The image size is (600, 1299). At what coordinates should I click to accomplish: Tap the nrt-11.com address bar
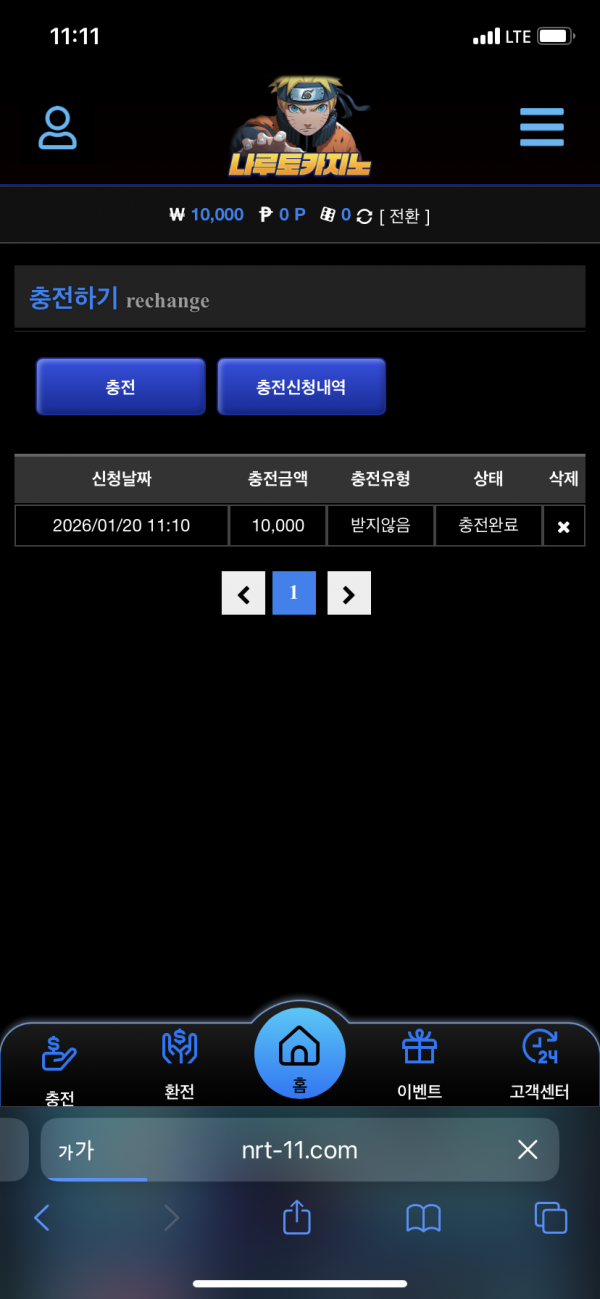click(300, 1150)
